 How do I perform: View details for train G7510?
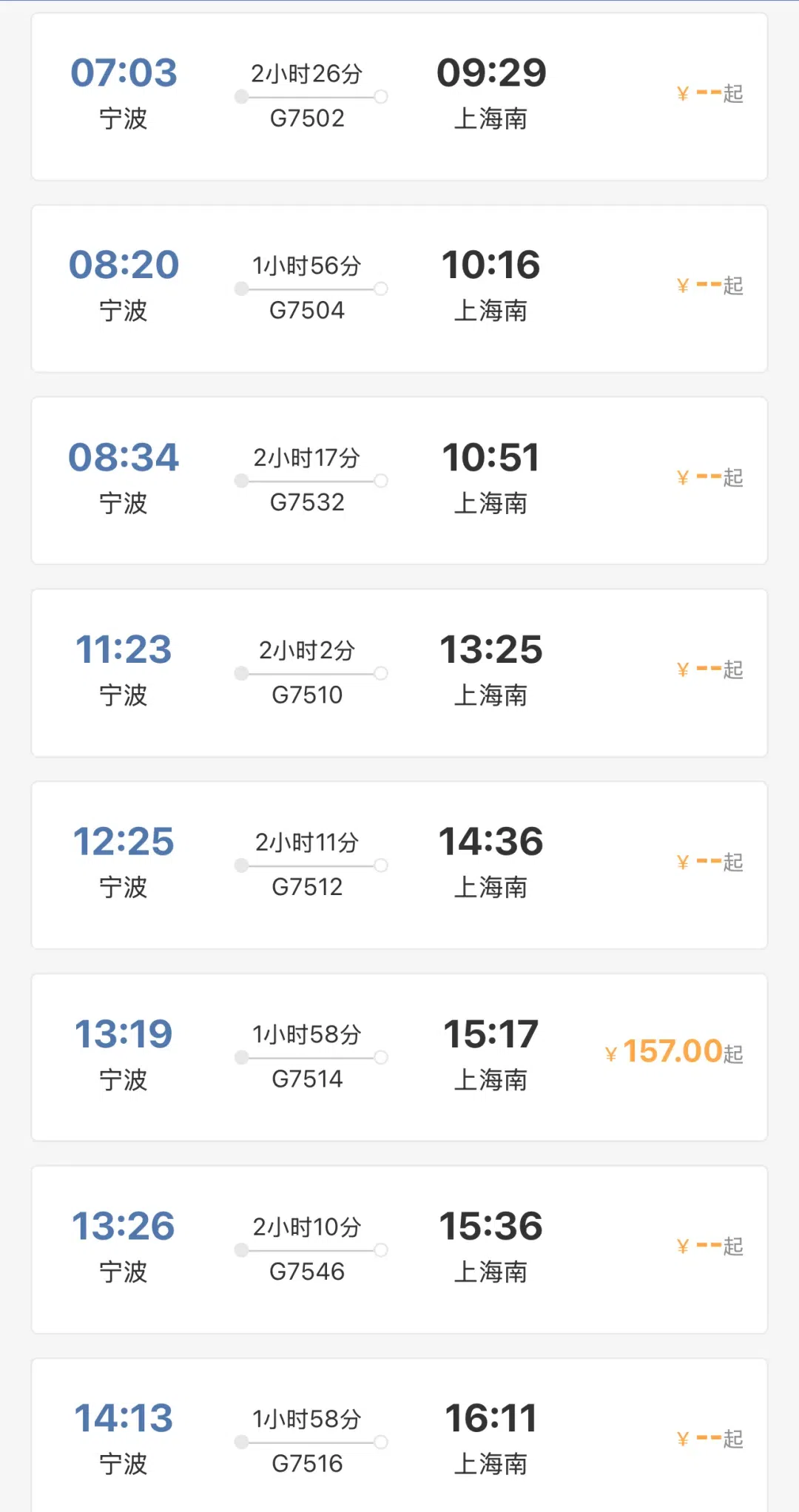tap(399, 673)
